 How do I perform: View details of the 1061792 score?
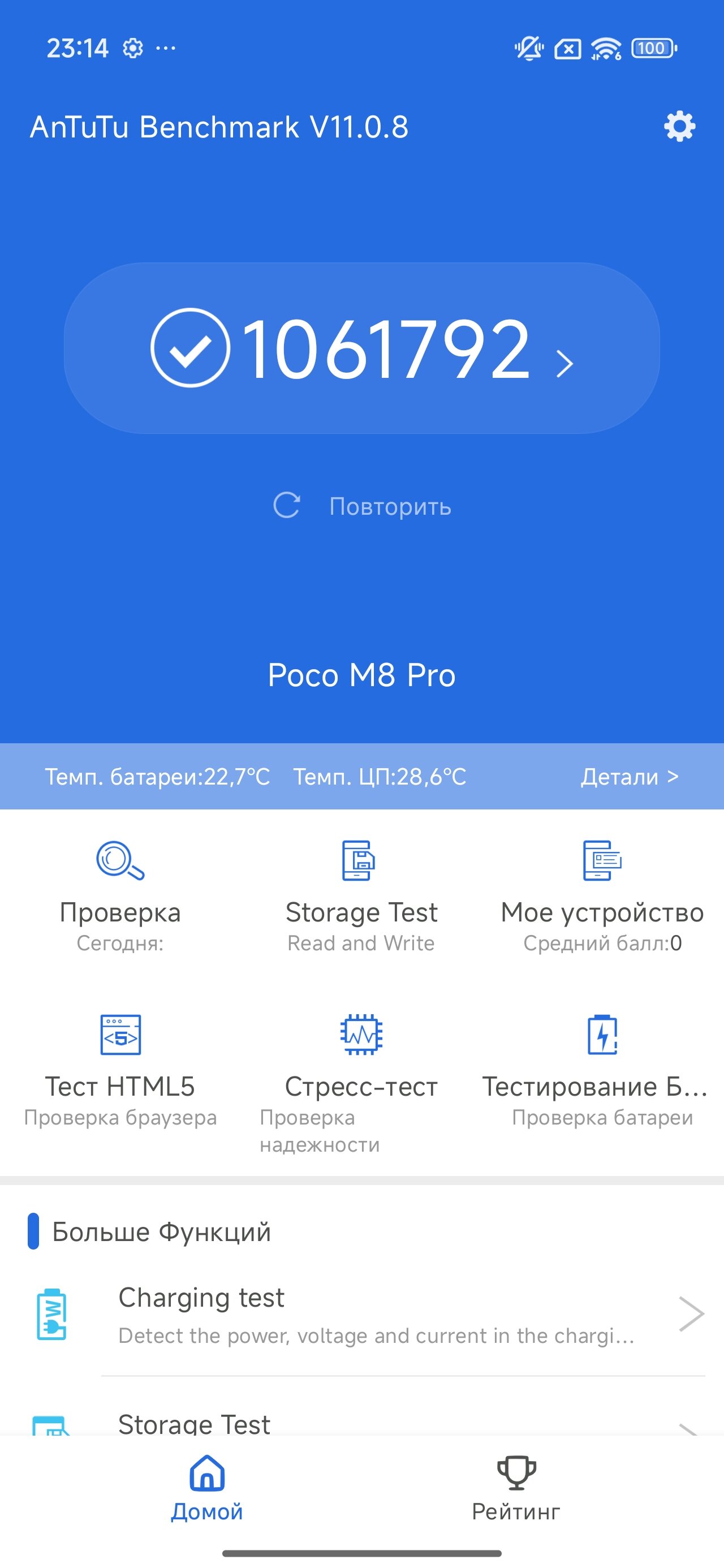tap(361, 348)
